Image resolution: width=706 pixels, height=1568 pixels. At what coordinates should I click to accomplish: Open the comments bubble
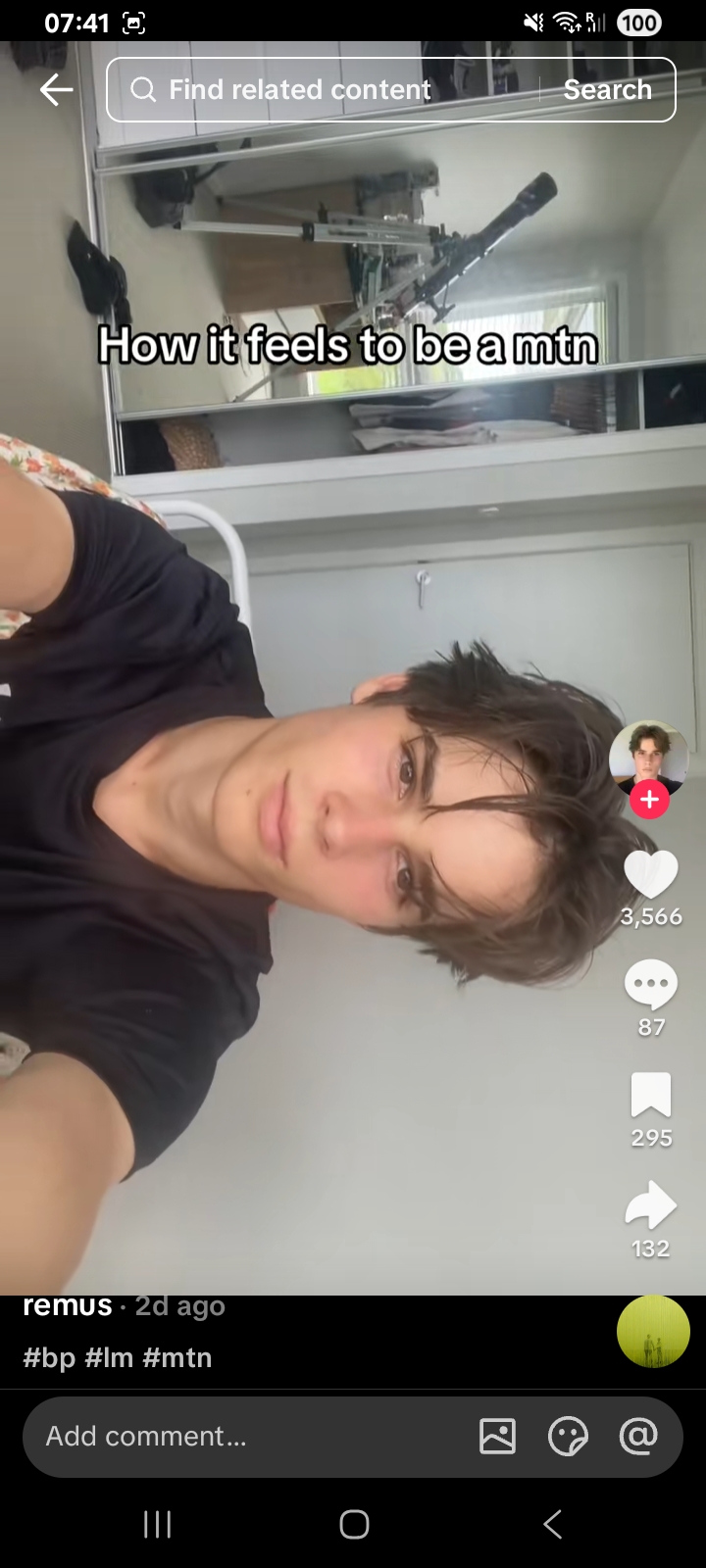(651, 985)
